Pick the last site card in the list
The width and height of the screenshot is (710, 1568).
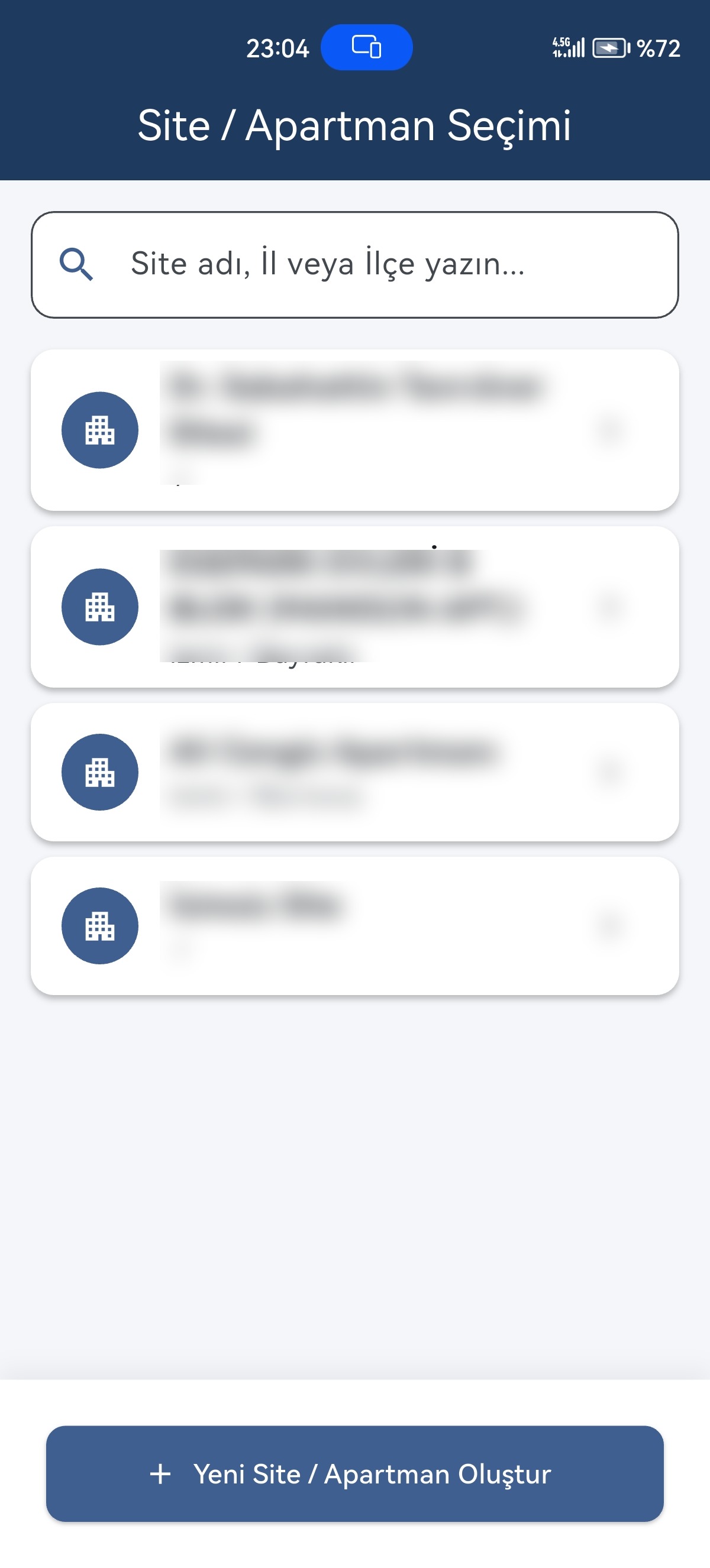(x=354, y=925)
